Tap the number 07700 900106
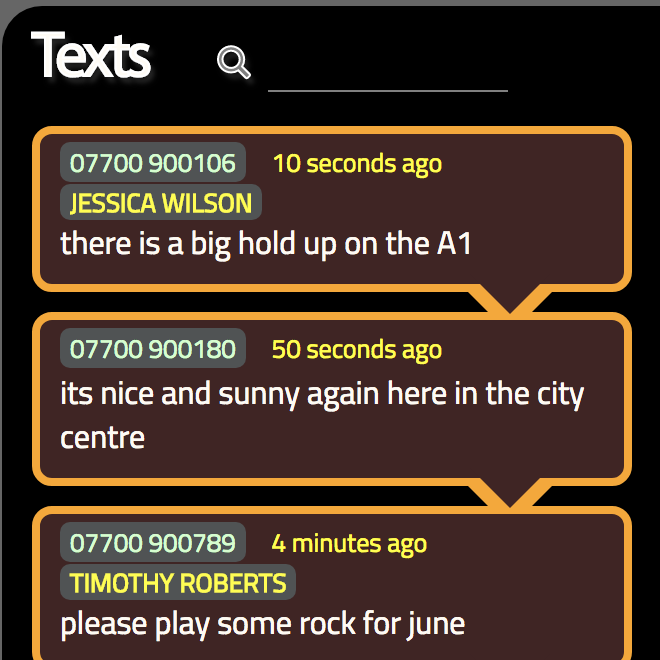Image resolution: width=660 pixels, height=660 pixels. tap(153, 163)
